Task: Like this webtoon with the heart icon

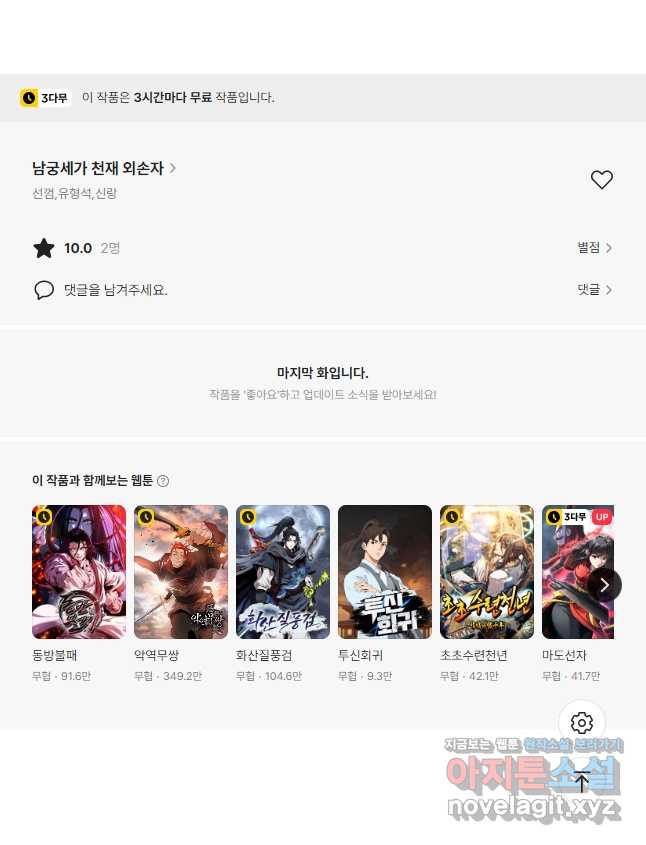Action: [601, 180]
